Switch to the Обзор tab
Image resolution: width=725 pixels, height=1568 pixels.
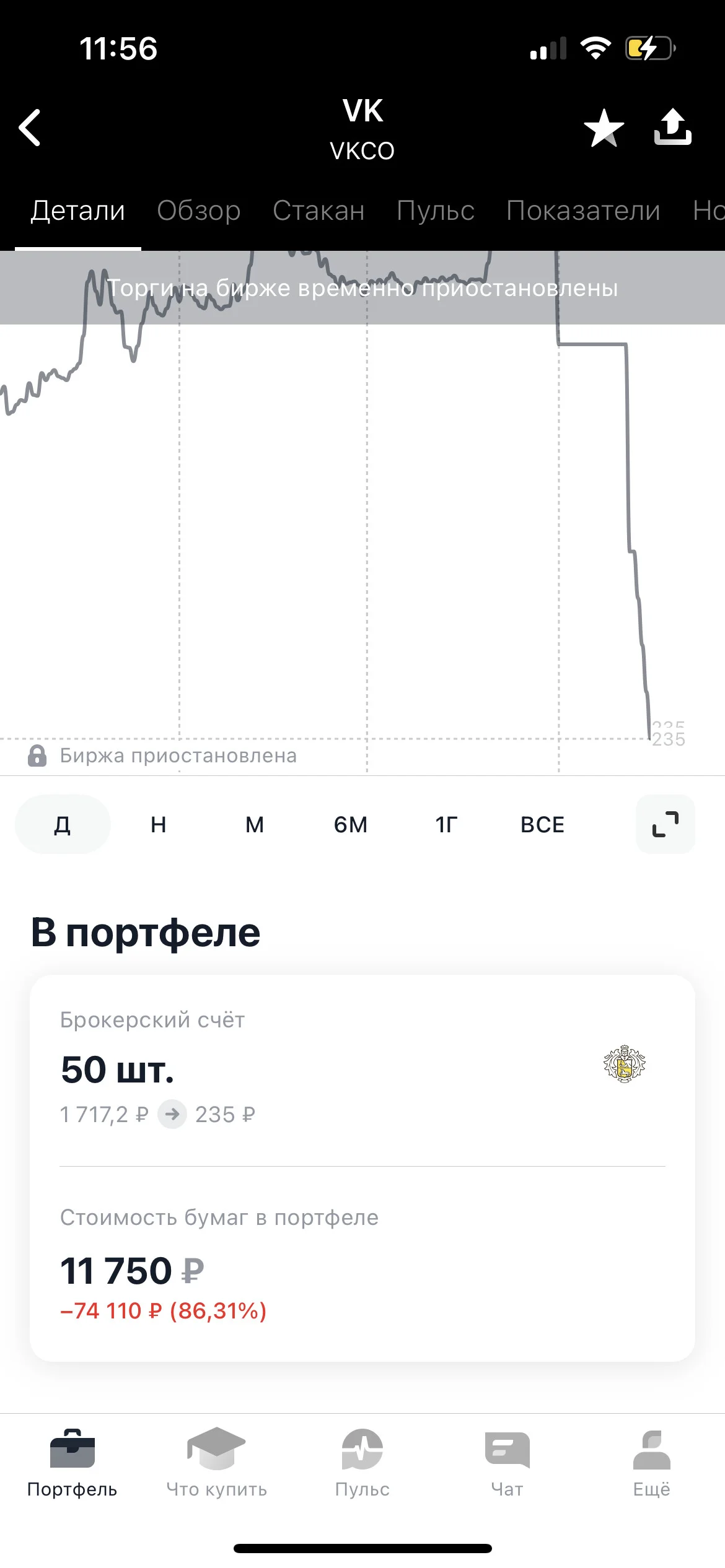click(x=198, y=211)
